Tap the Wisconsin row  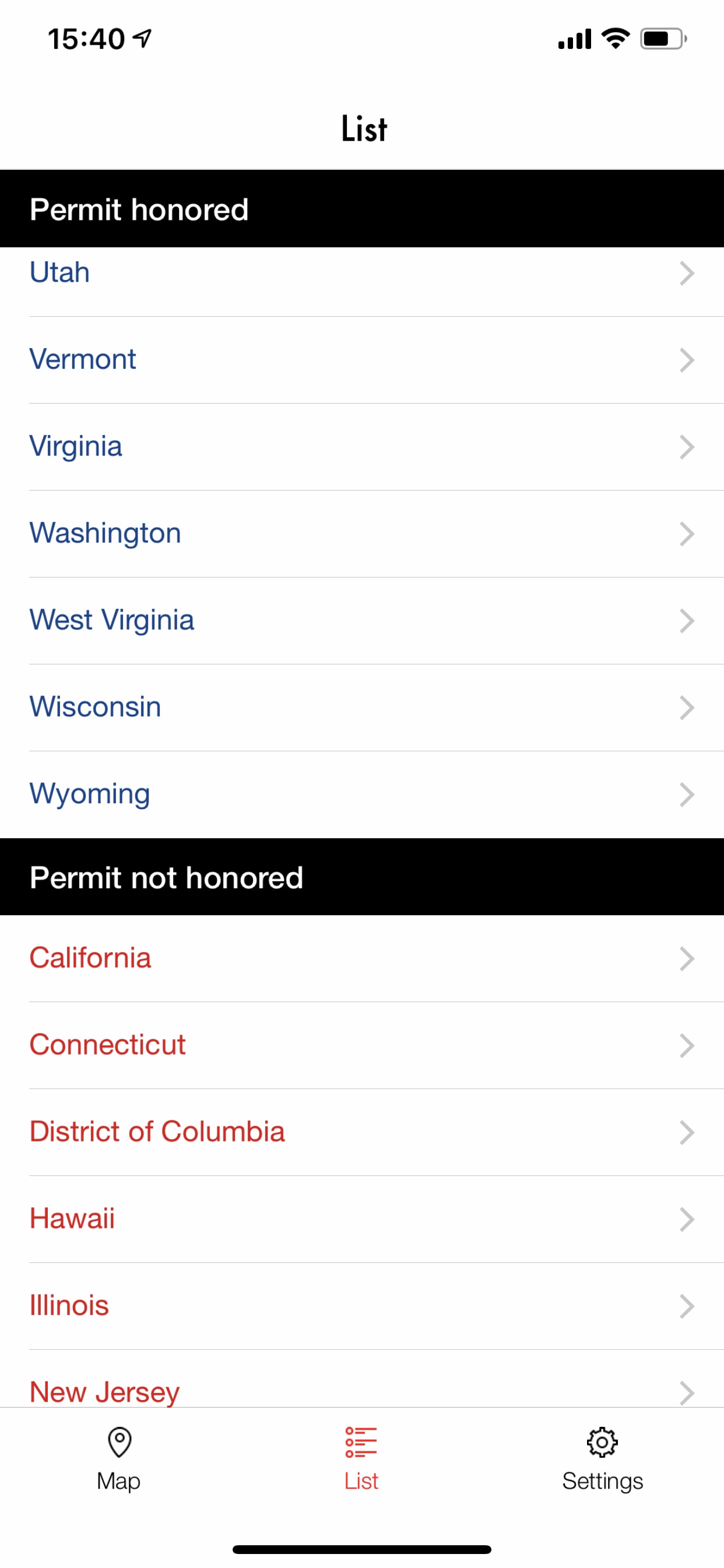362,708
